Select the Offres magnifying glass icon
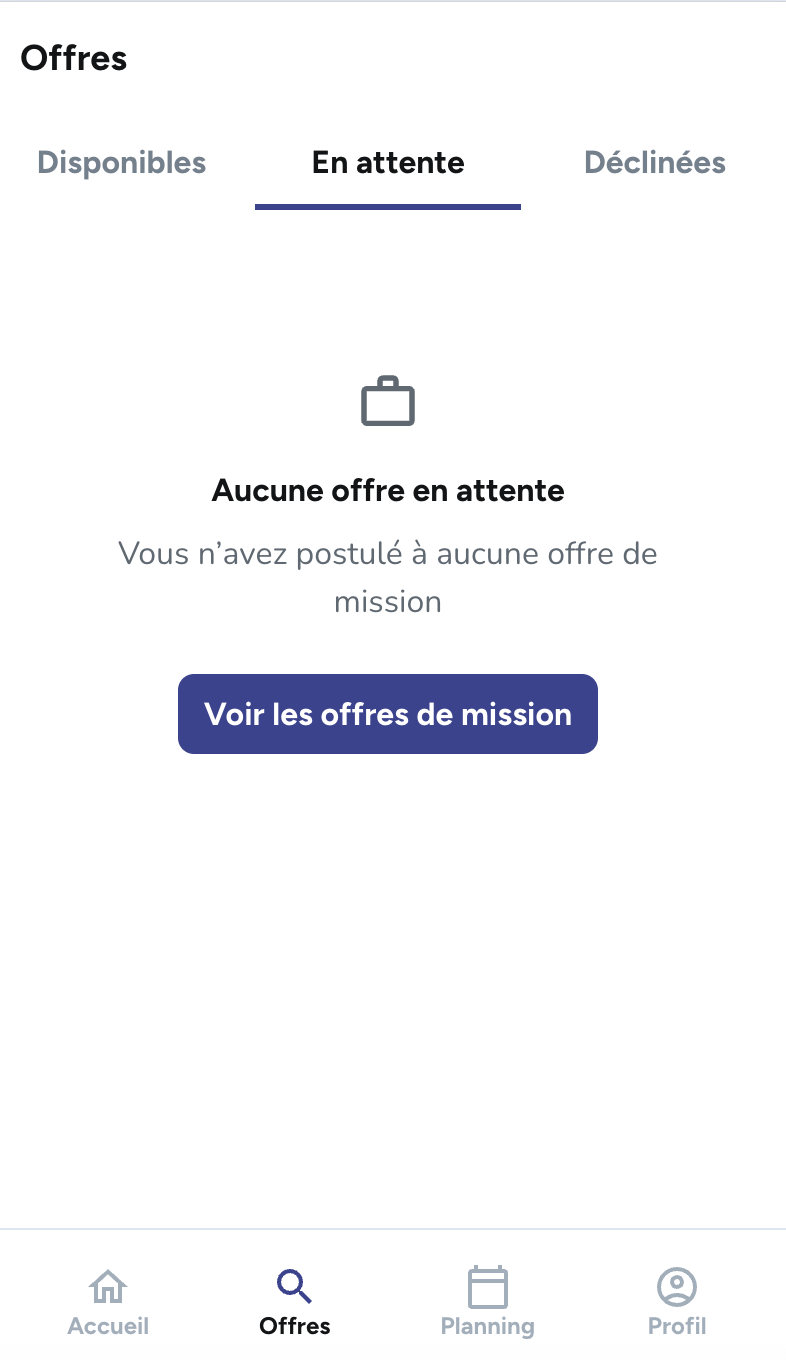Viewport: 786px width, 1360px height. tap(293, 1287)
